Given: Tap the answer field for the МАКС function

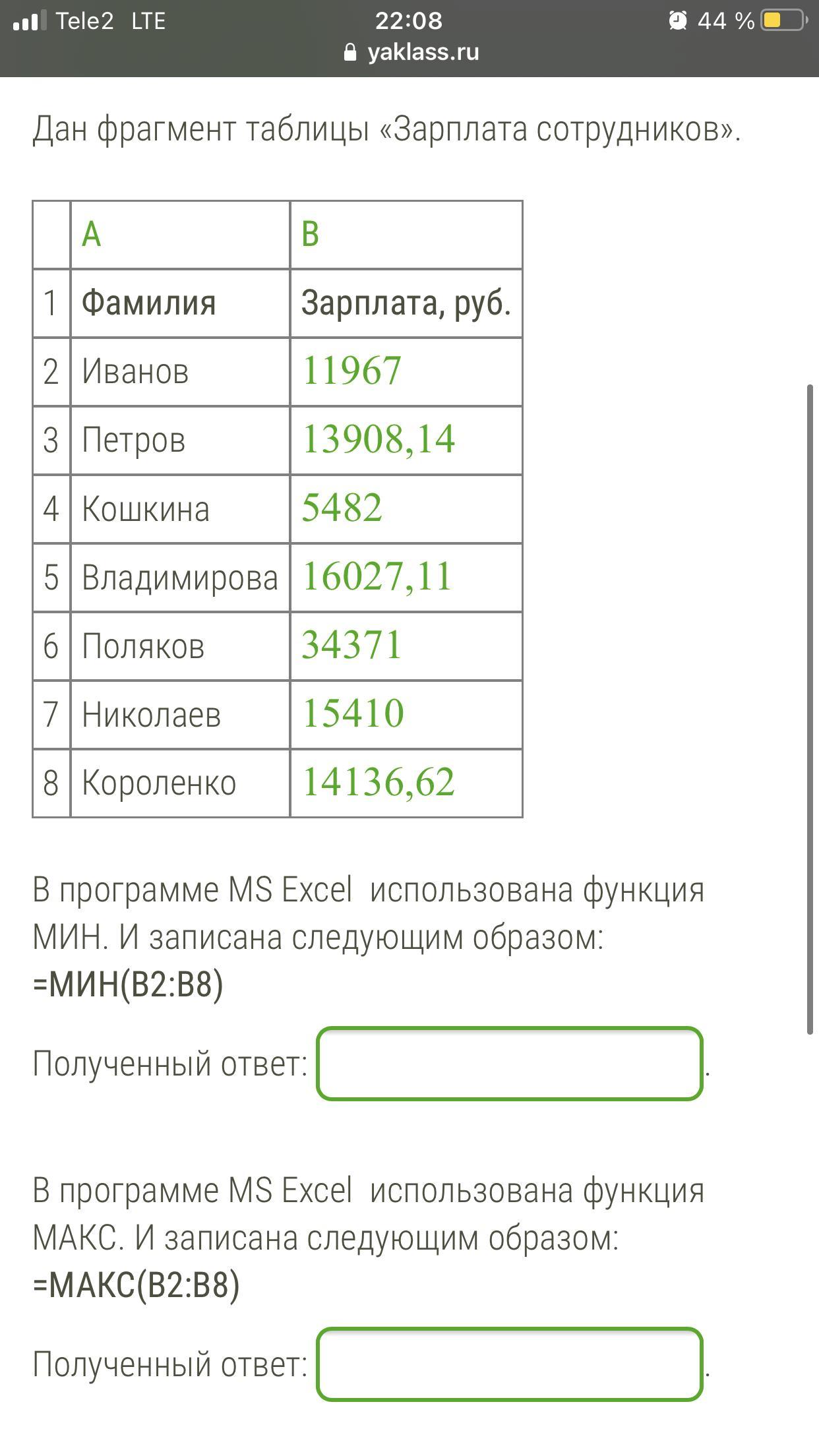Looking at the screenshot, I should click(509, 1364).
